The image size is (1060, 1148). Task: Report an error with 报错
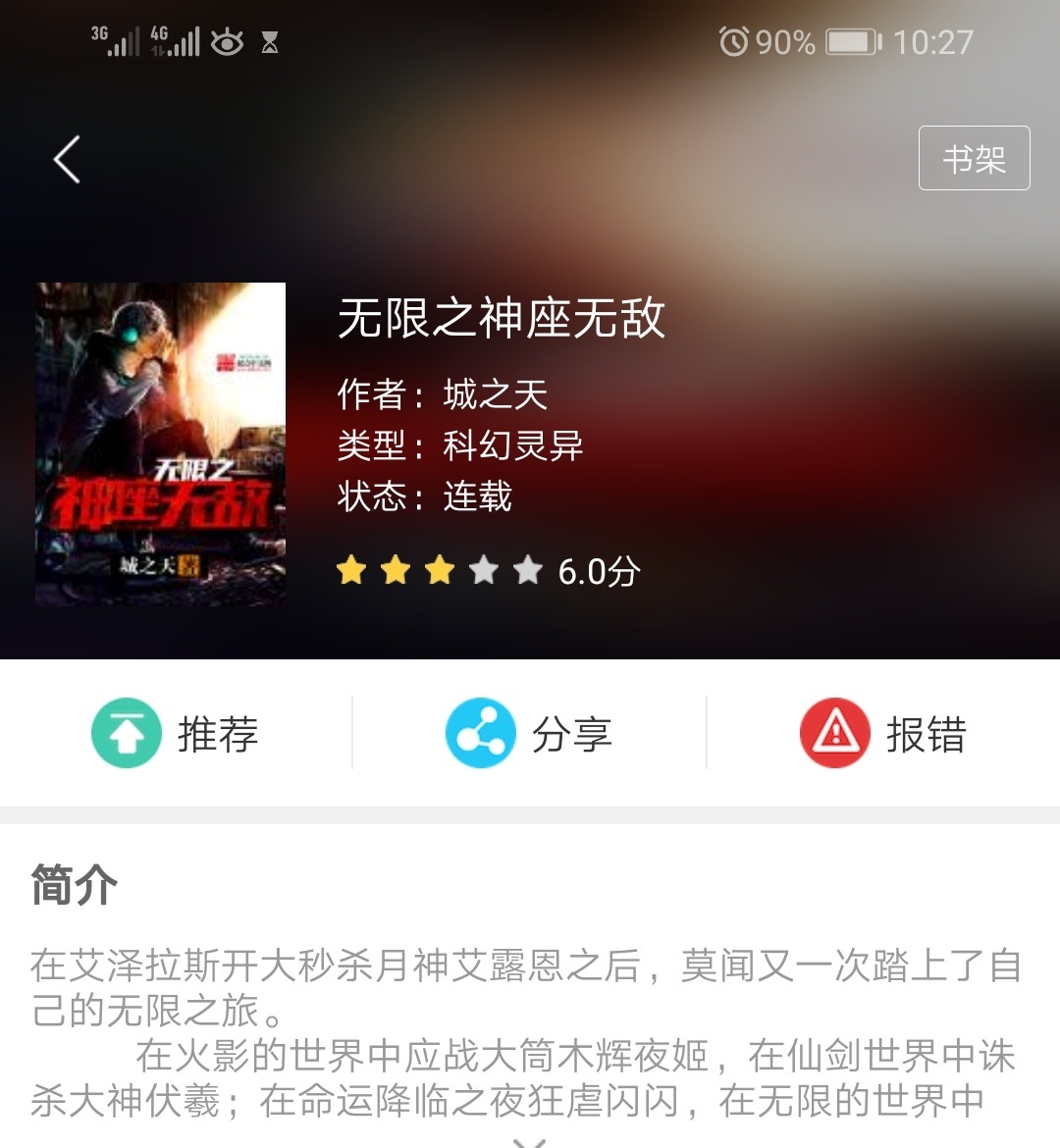[x=883, y=733]
